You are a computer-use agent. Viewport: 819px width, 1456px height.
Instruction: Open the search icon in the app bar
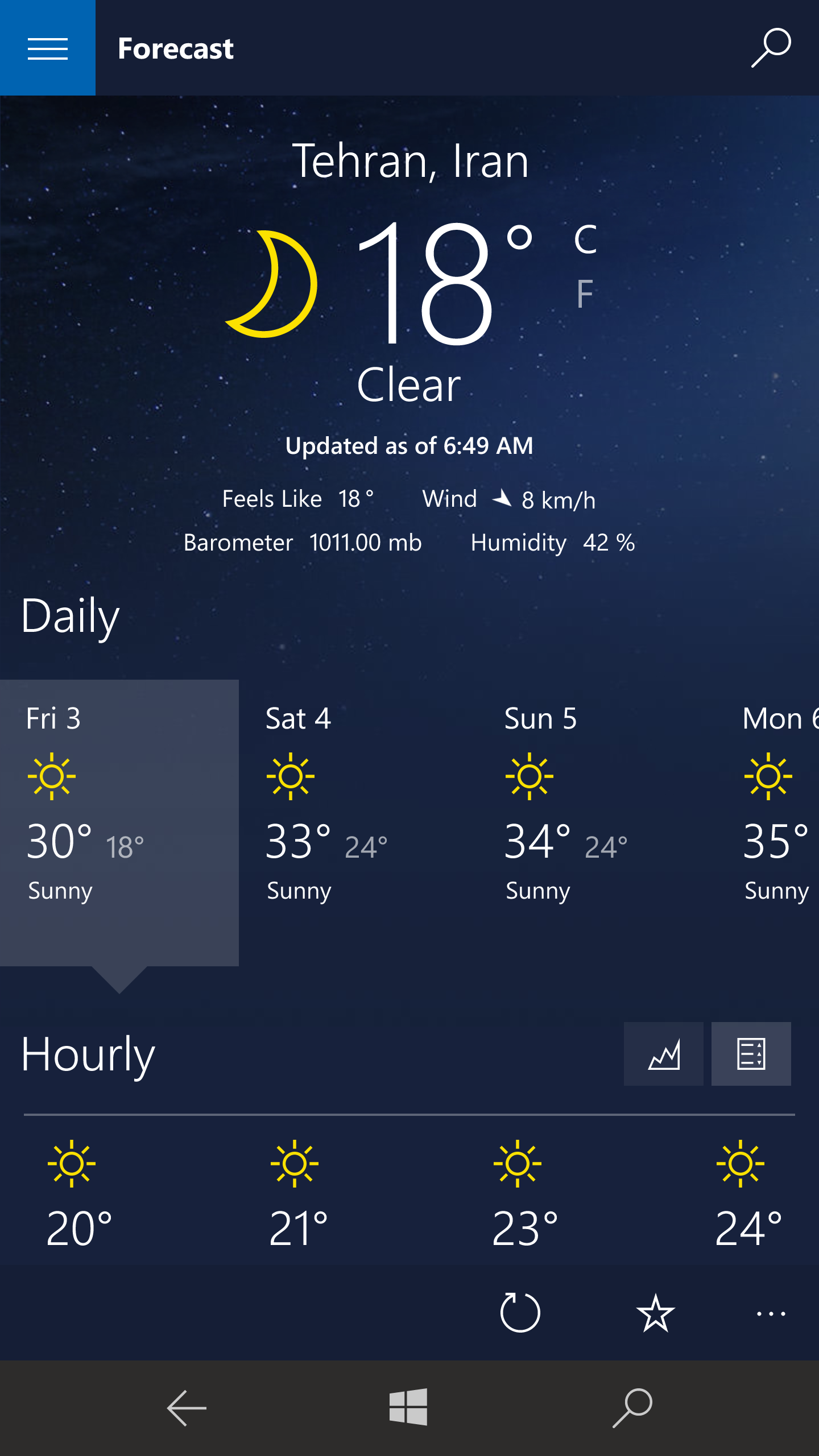(771, 48)
